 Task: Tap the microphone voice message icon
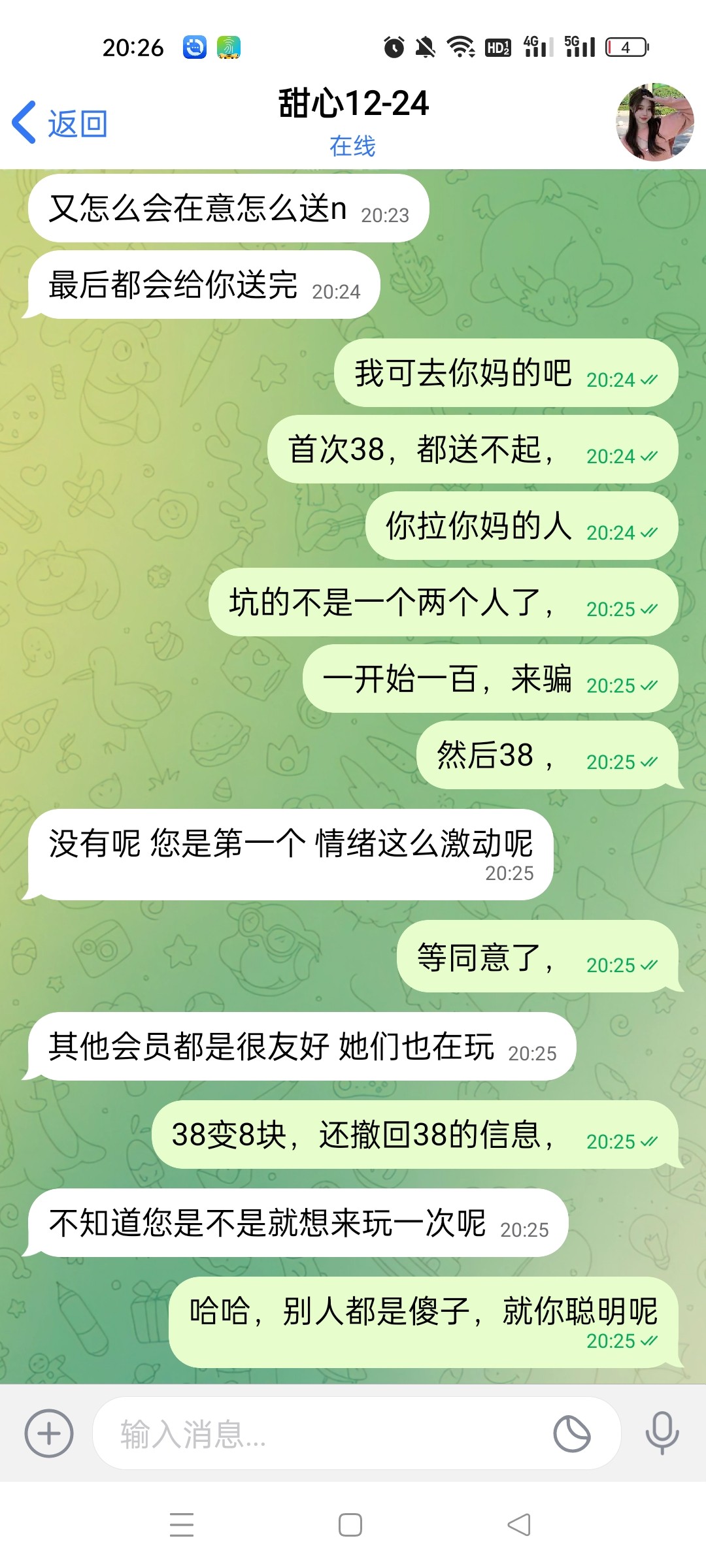(x=662, y=1433)
